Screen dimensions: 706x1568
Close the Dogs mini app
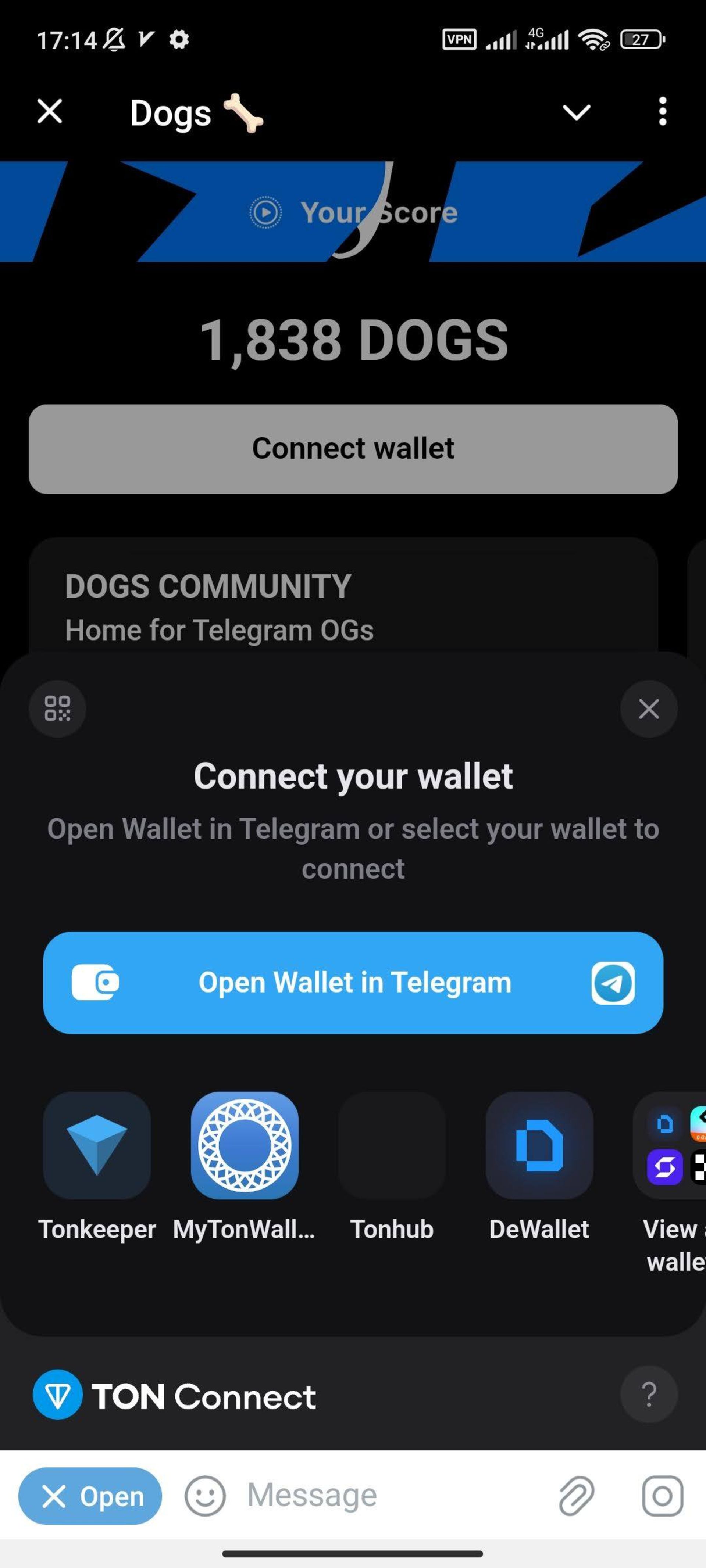click(x=49, y=111)
